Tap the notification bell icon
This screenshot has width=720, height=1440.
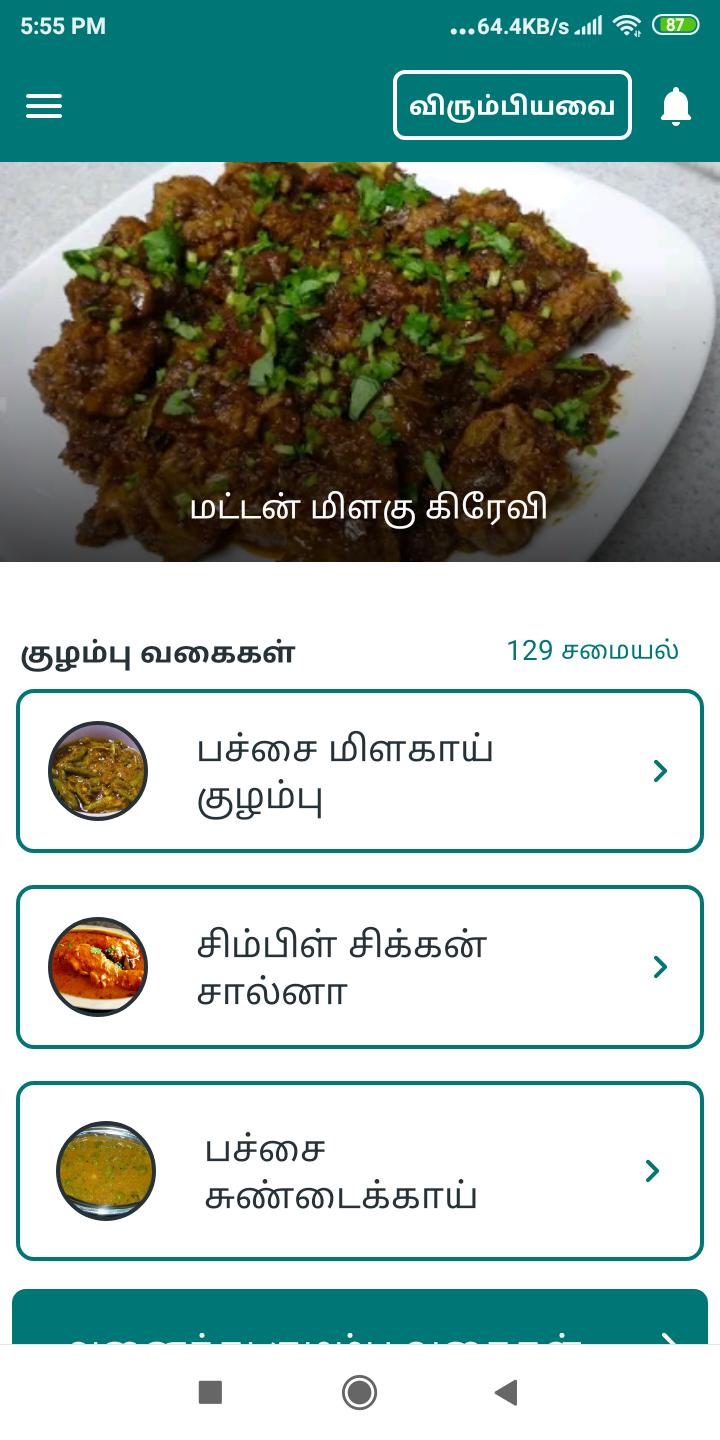coord(675,104)
